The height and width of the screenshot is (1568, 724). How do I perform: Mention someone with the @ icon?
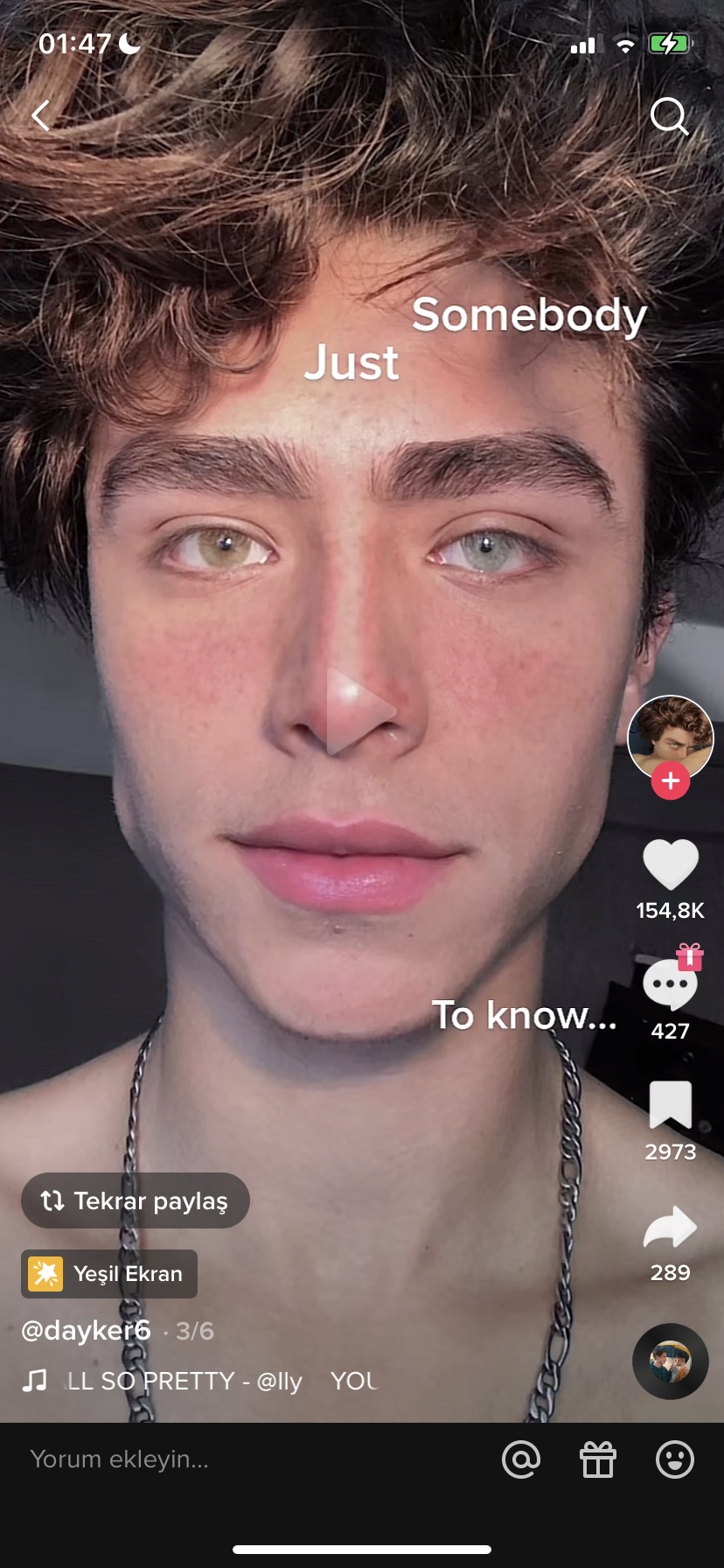(521, 1459)
